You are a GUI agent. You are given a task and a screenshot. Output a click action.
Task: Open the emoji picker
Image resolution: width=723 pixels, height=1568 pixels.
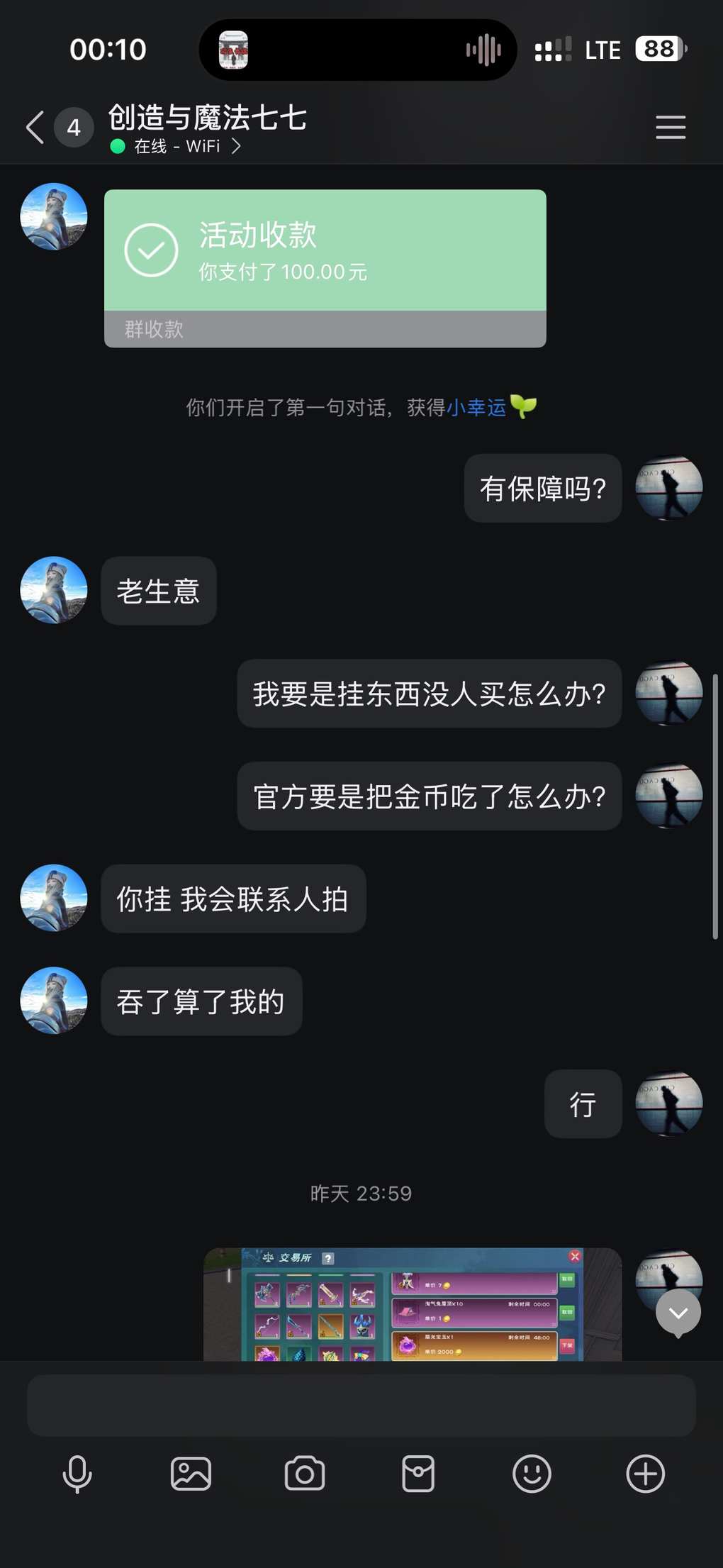[x=532, y=1474]
